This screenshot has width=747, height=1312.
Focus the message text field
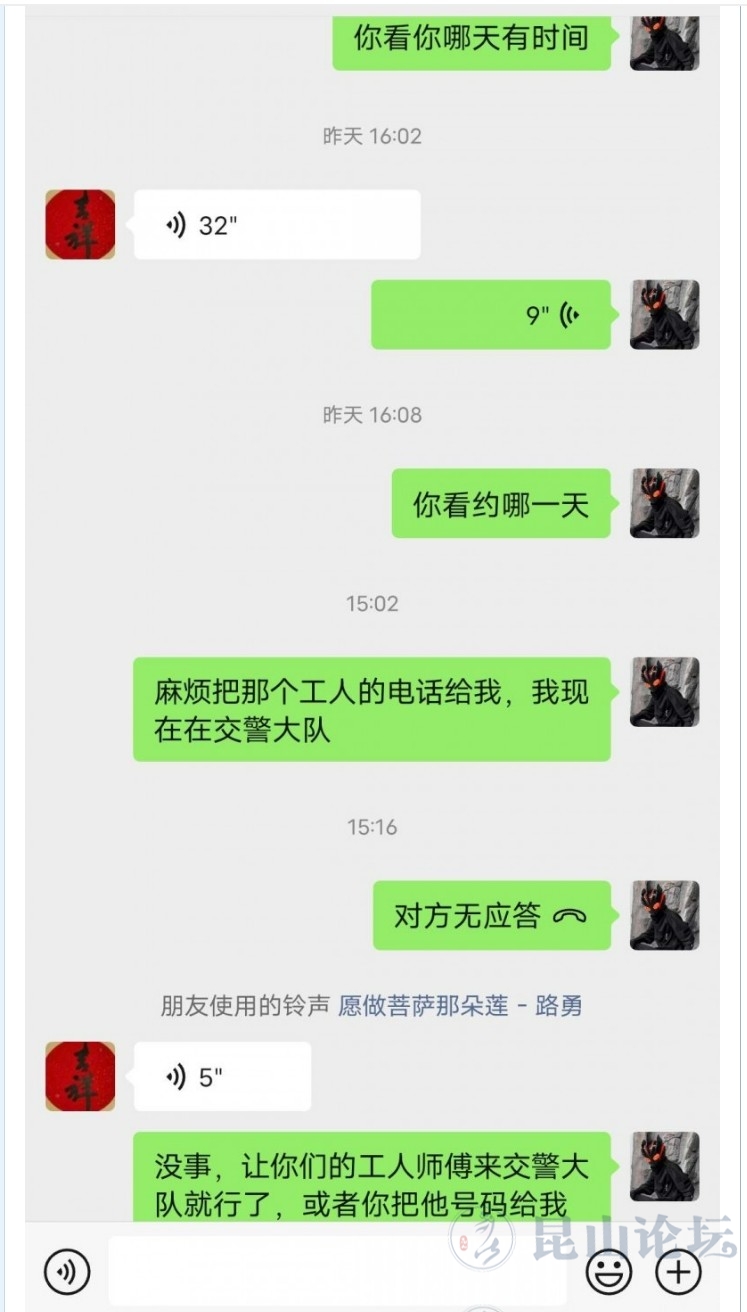[335, 1272]
